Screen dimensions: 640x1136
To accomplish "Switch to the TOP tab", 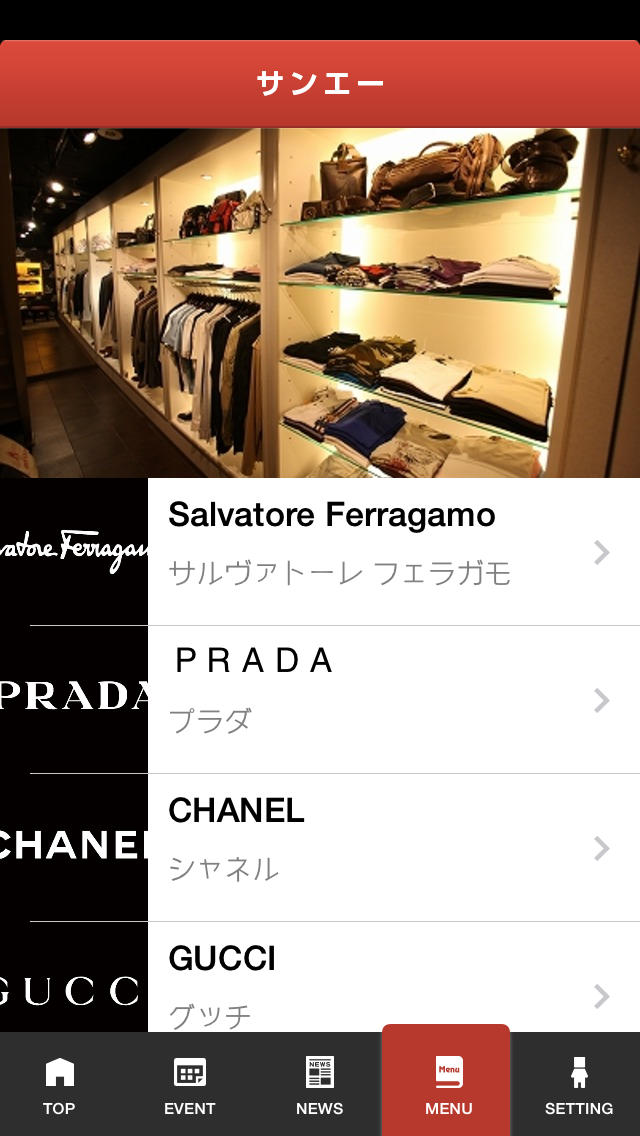I will (59, 1086).
